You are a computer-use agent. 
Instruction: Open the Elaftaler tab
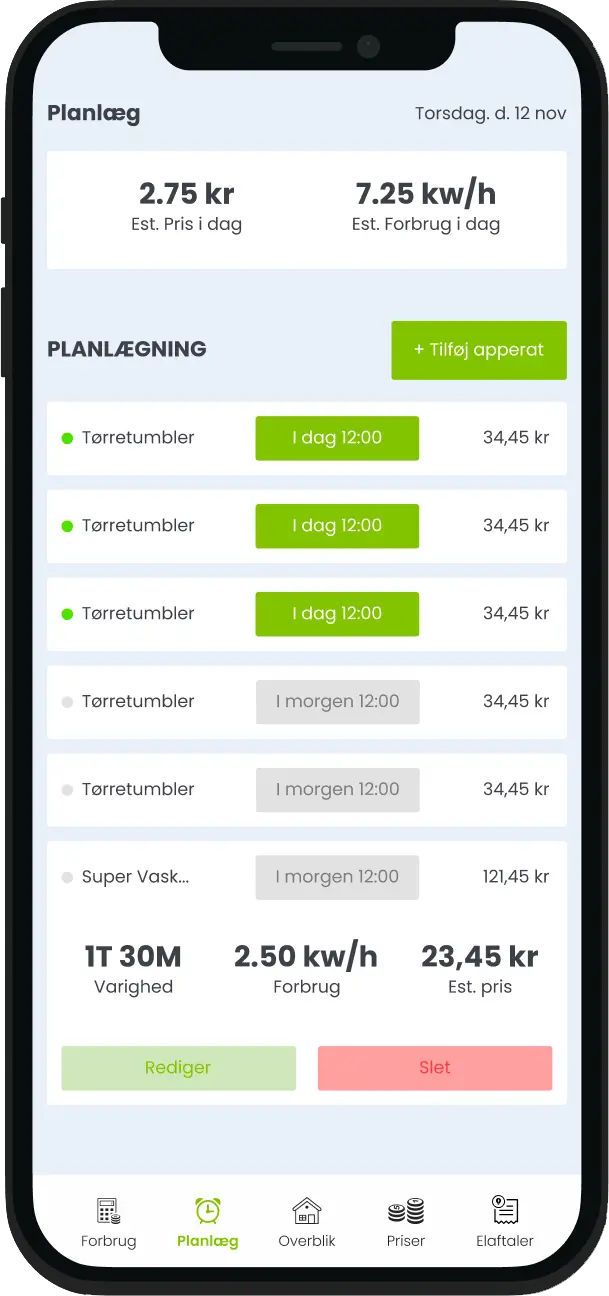click(x=504, y=1222)
